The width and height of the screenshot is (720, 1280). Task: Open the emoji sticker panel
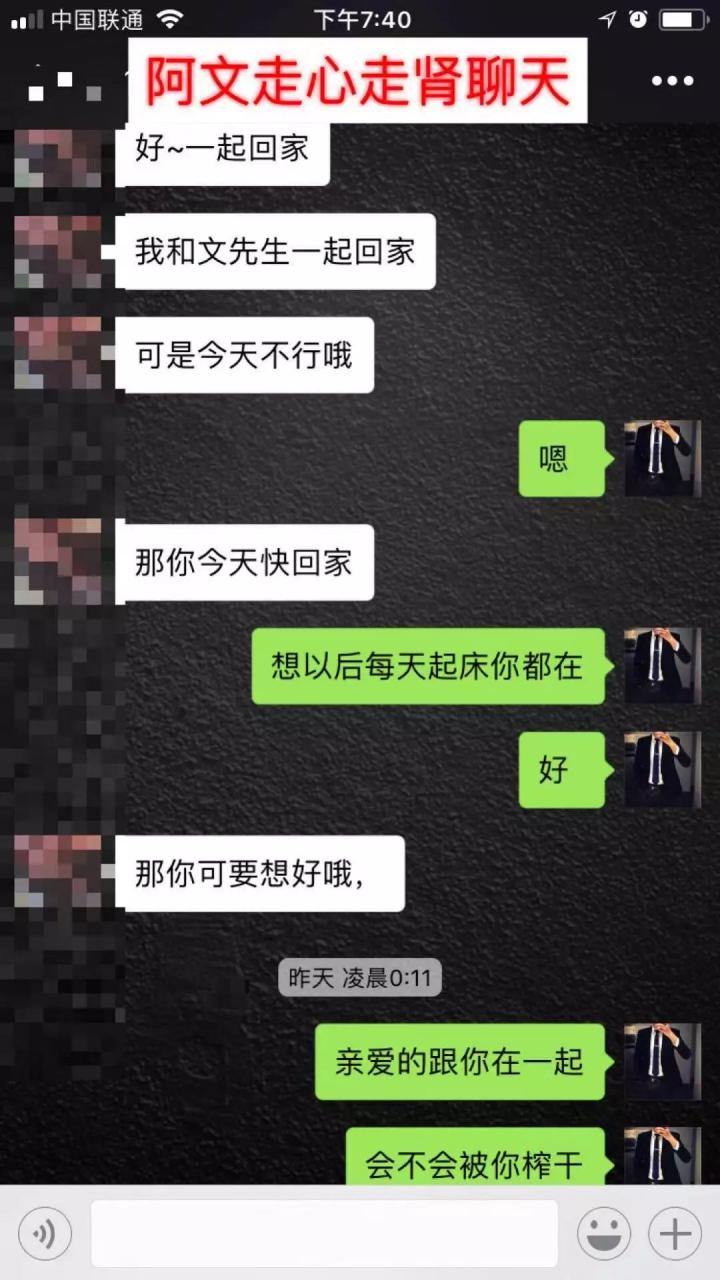(603, 1234)
